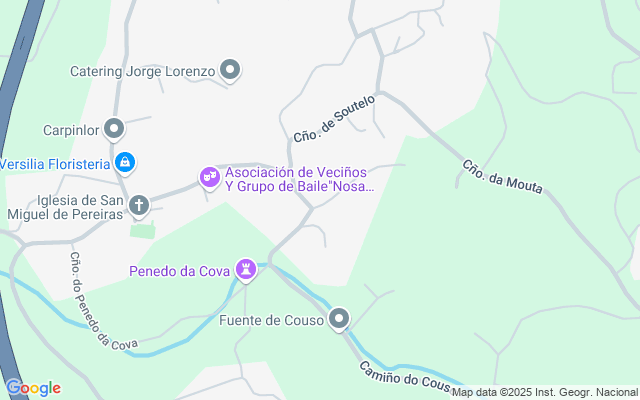Open the Catering Jorge Lorenzo marker

tap(231, 70)
